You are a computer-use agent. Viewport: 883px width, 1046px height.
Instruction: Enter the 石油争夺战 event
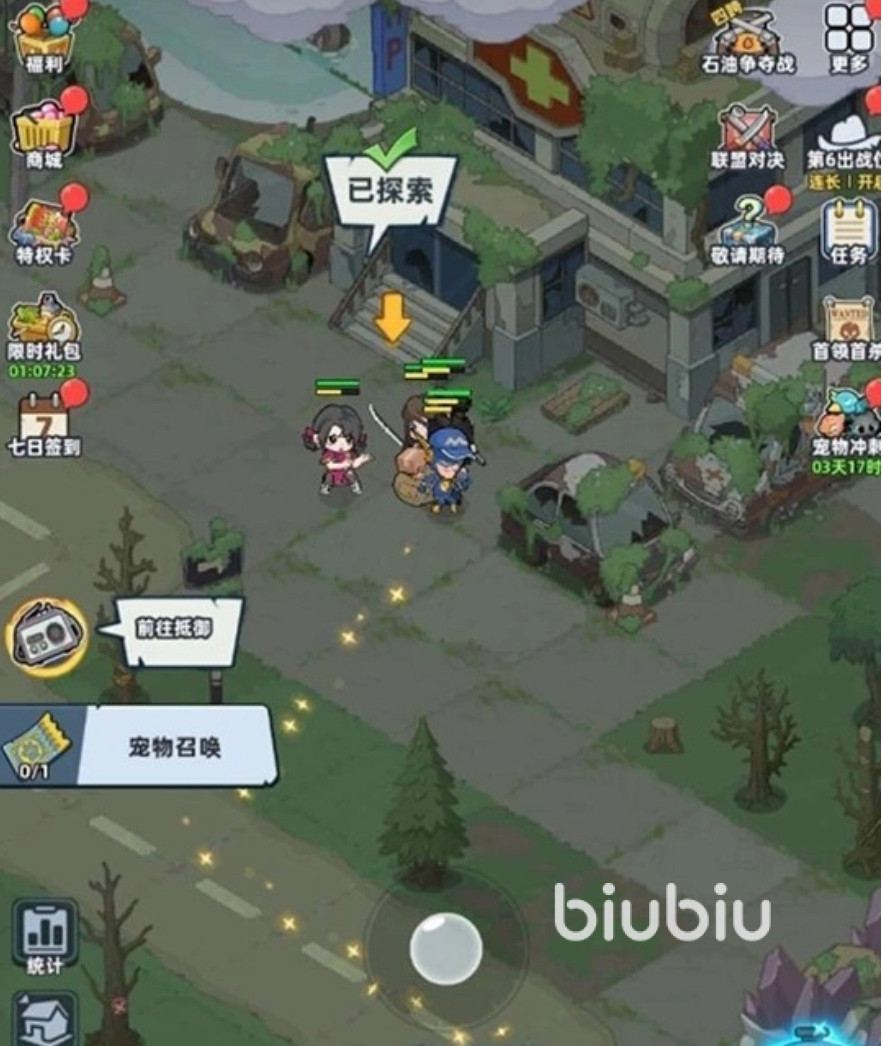click(749, 40)
